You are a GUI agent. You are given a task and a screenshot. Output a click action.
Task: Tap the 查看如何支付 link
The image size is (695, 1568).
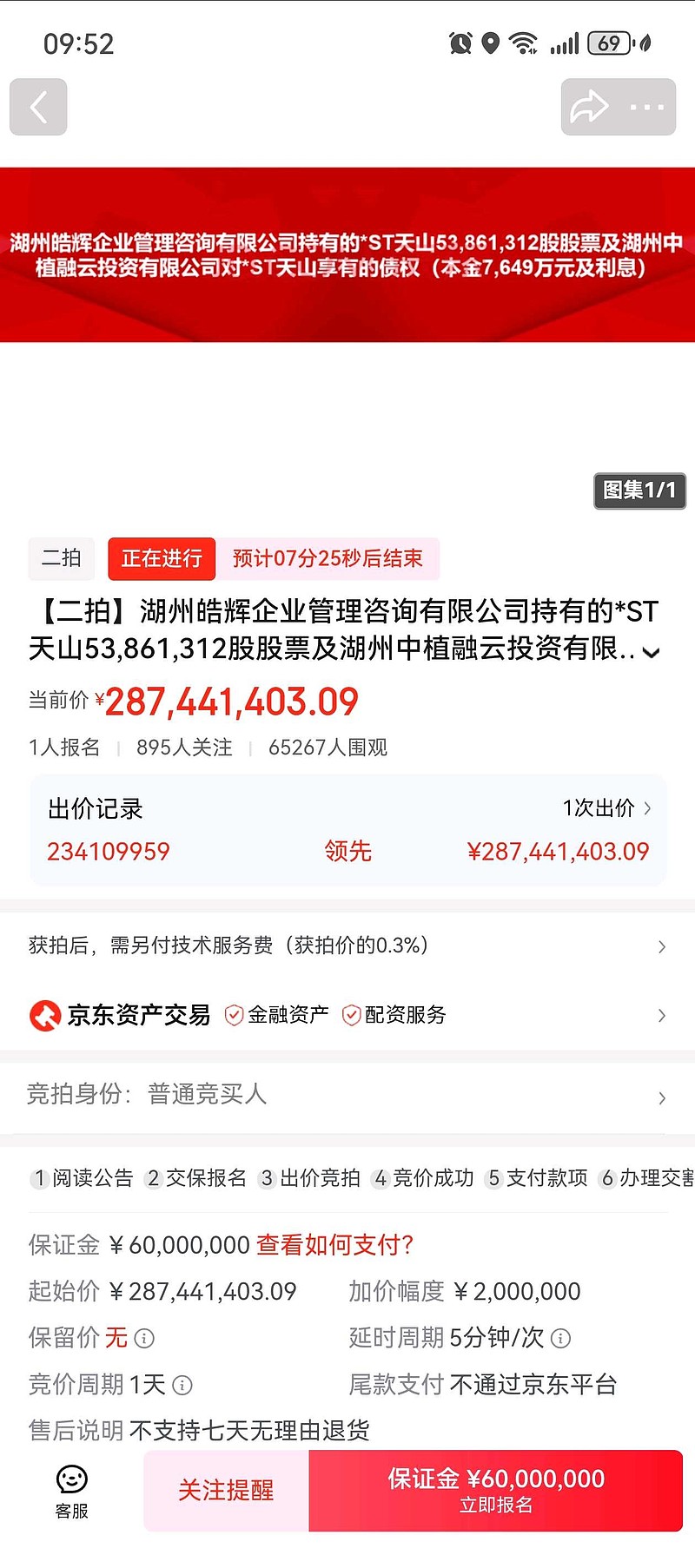coord(334,1245)
